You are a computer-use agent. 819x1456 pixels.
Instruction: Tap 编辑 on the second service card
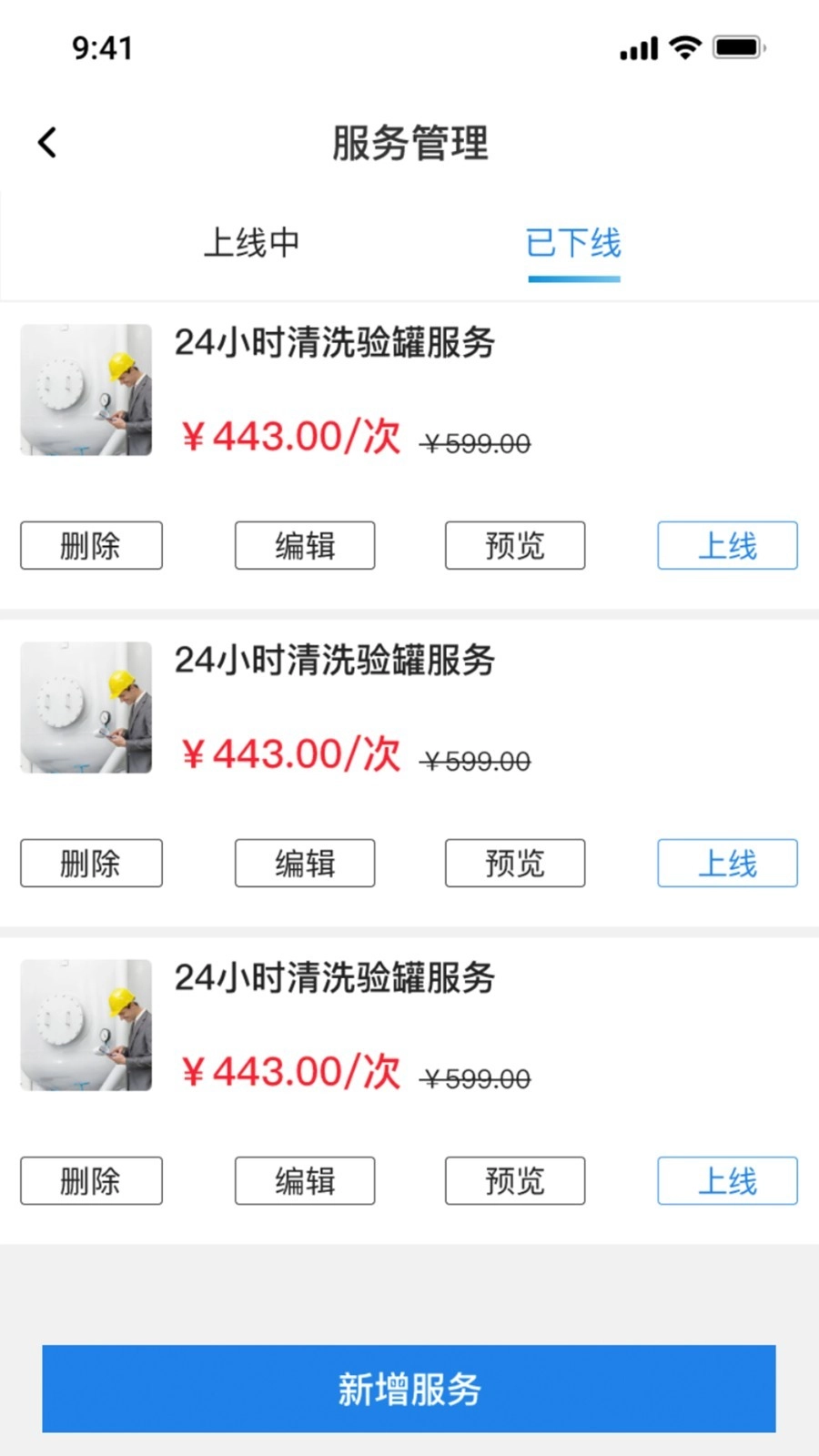click(305, 863)
